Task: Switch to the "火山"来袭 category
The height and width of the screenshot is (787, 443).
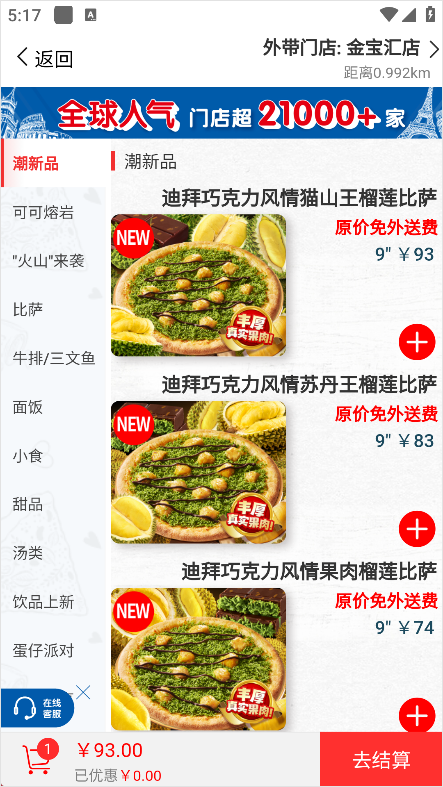Action: pyautogui.click(x=54, y=261)
